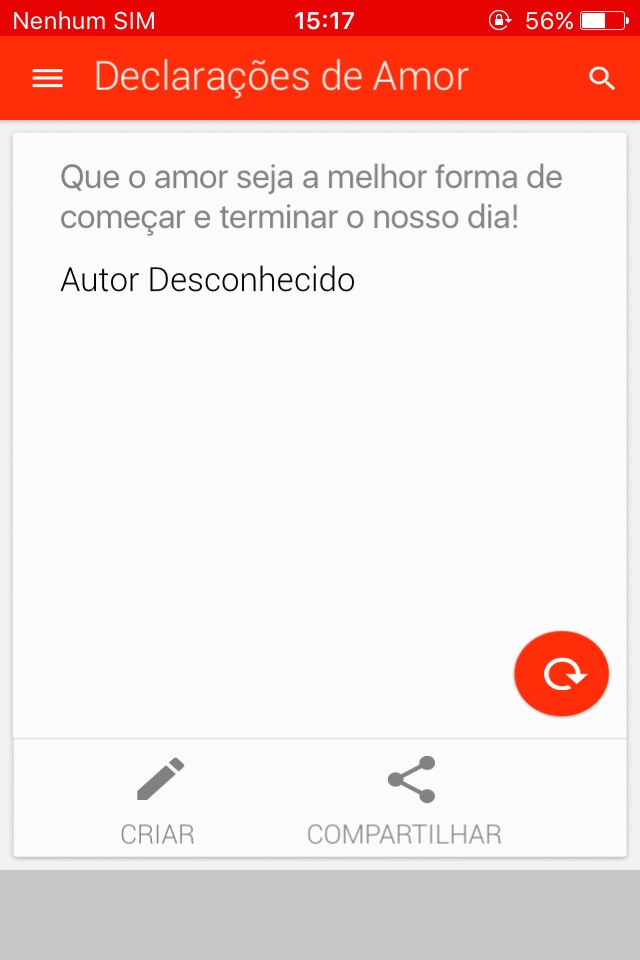Screen dimensions: 640x960
Task: Tap the red refresh floating button
Action: coord(561,674)
